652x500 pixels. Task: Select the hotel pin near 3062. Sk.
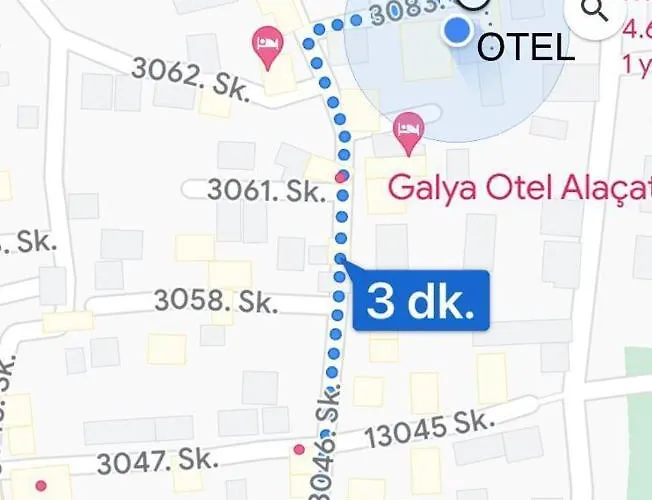(x=266, y=44)
